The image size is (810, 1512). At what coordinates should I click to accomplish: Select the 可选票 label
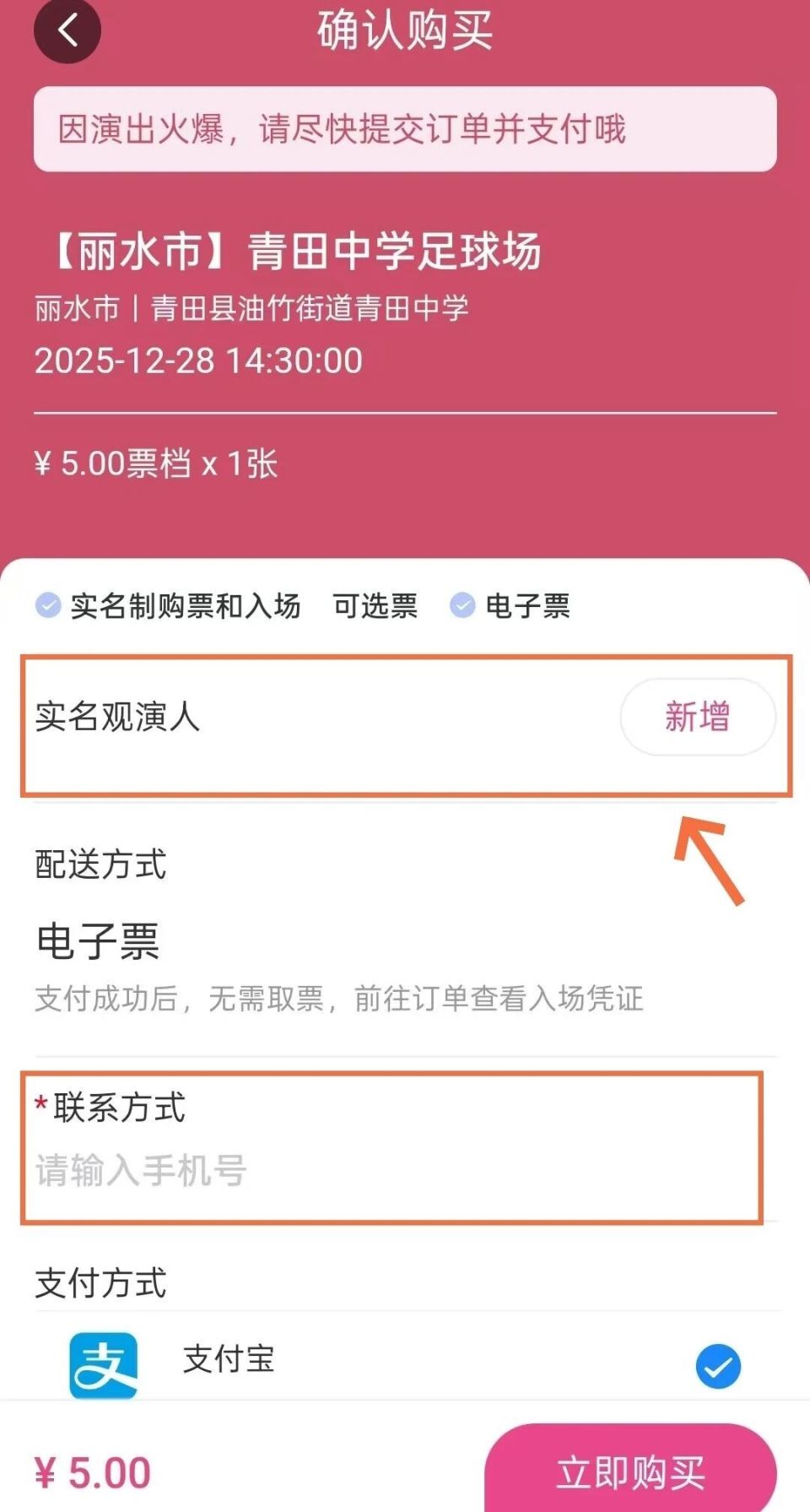(374, 604)
